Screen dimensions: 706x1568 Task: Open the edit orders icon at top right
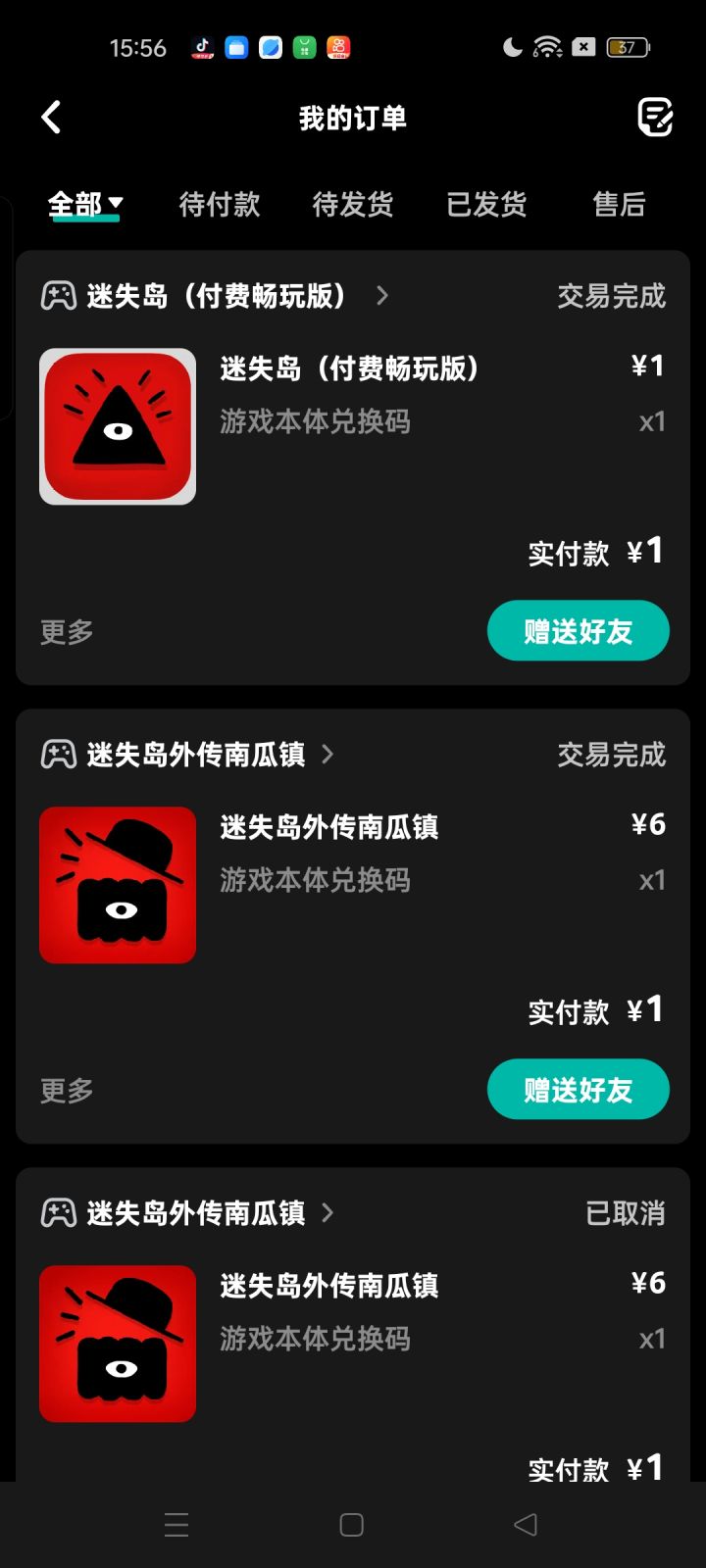tap(655, 118)
